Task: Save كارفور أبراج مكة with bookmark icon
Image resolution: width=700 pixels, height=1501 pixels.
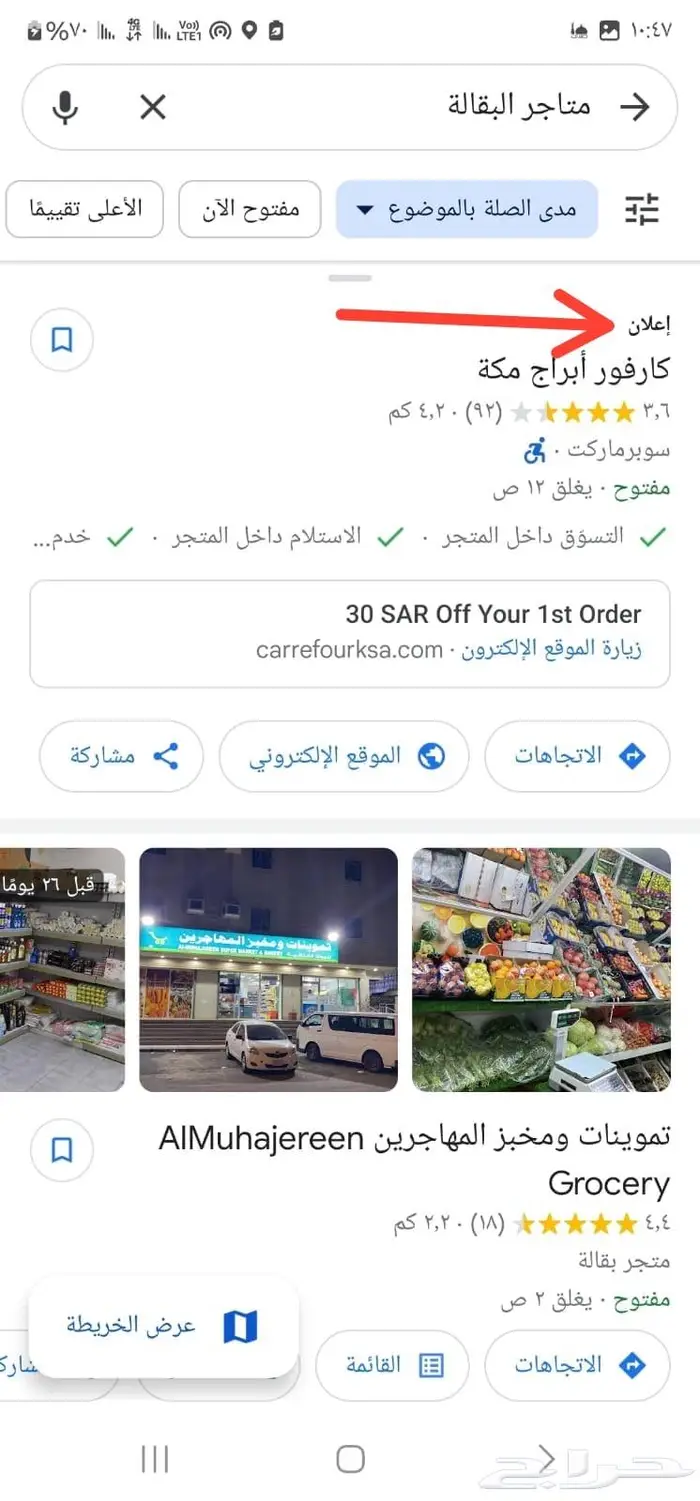Action: click(x=62, y=340)
